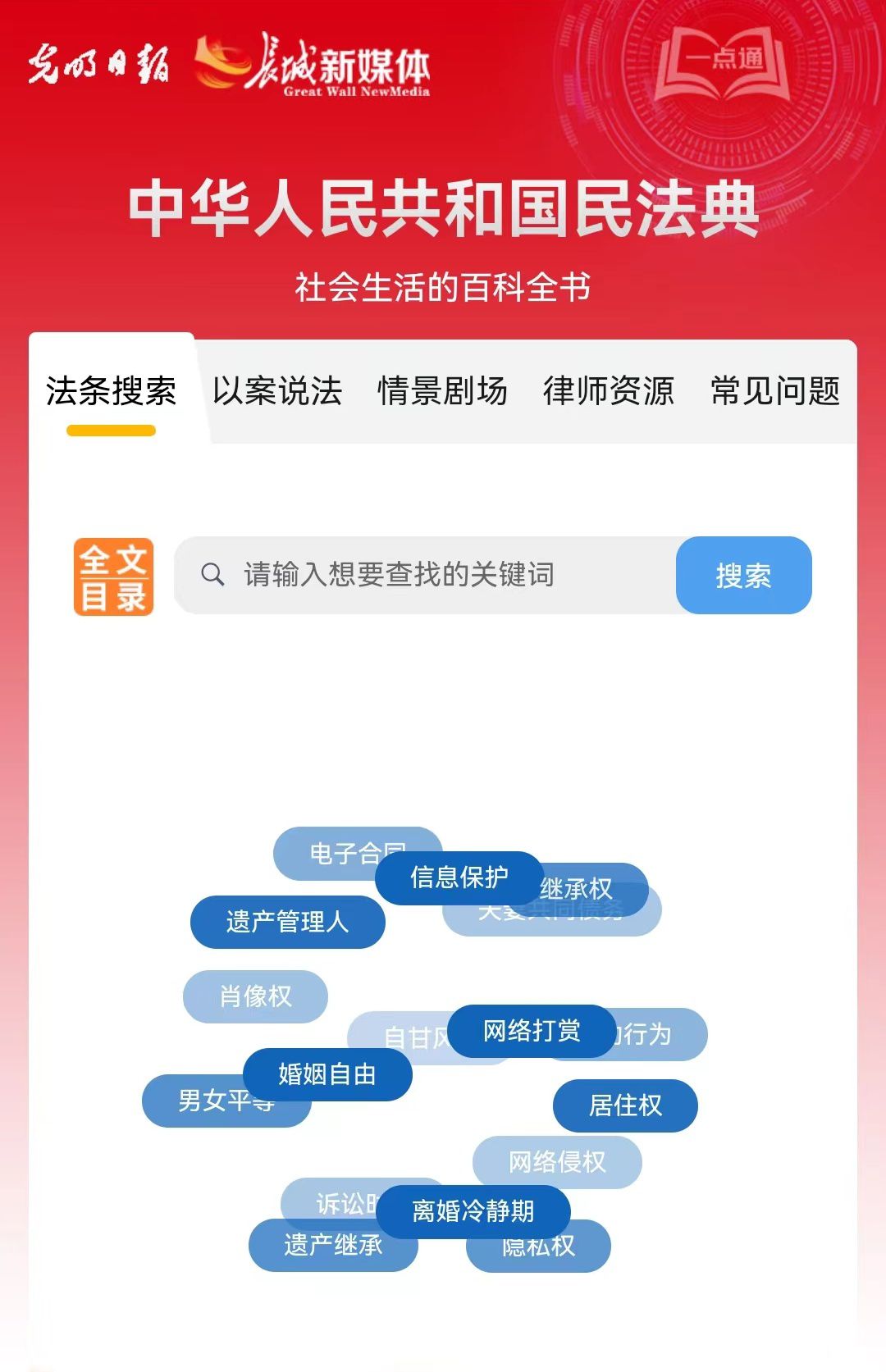Pick the 婚姻自由 keyword chip
886x1372 pixels.
327,1073
